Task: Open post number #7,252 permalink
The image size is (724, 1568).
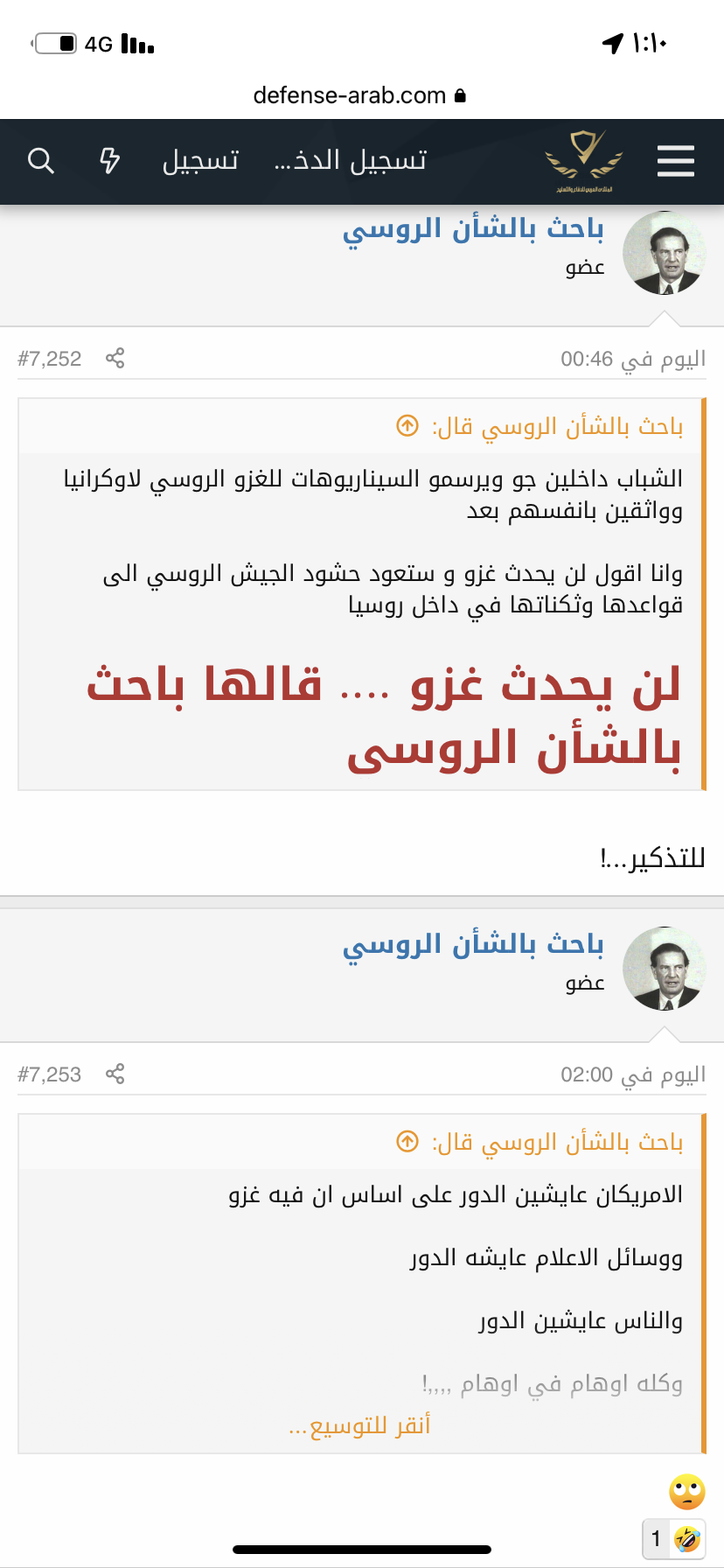Action: (50, 359)
